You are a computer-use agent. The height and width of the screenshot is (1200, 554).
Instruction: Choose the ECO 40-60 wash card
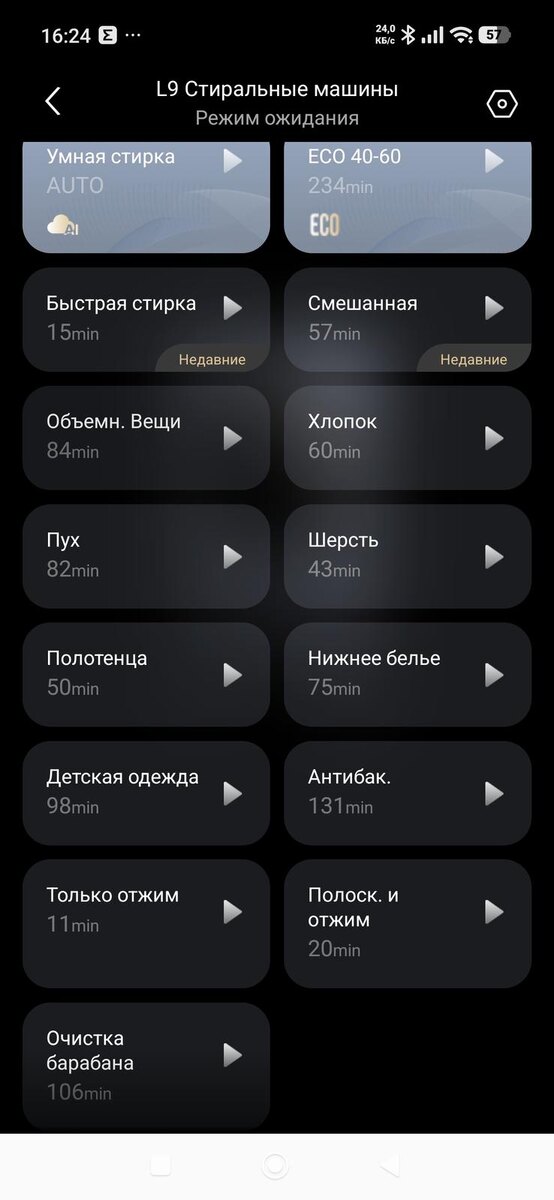[x=407, y=197]
